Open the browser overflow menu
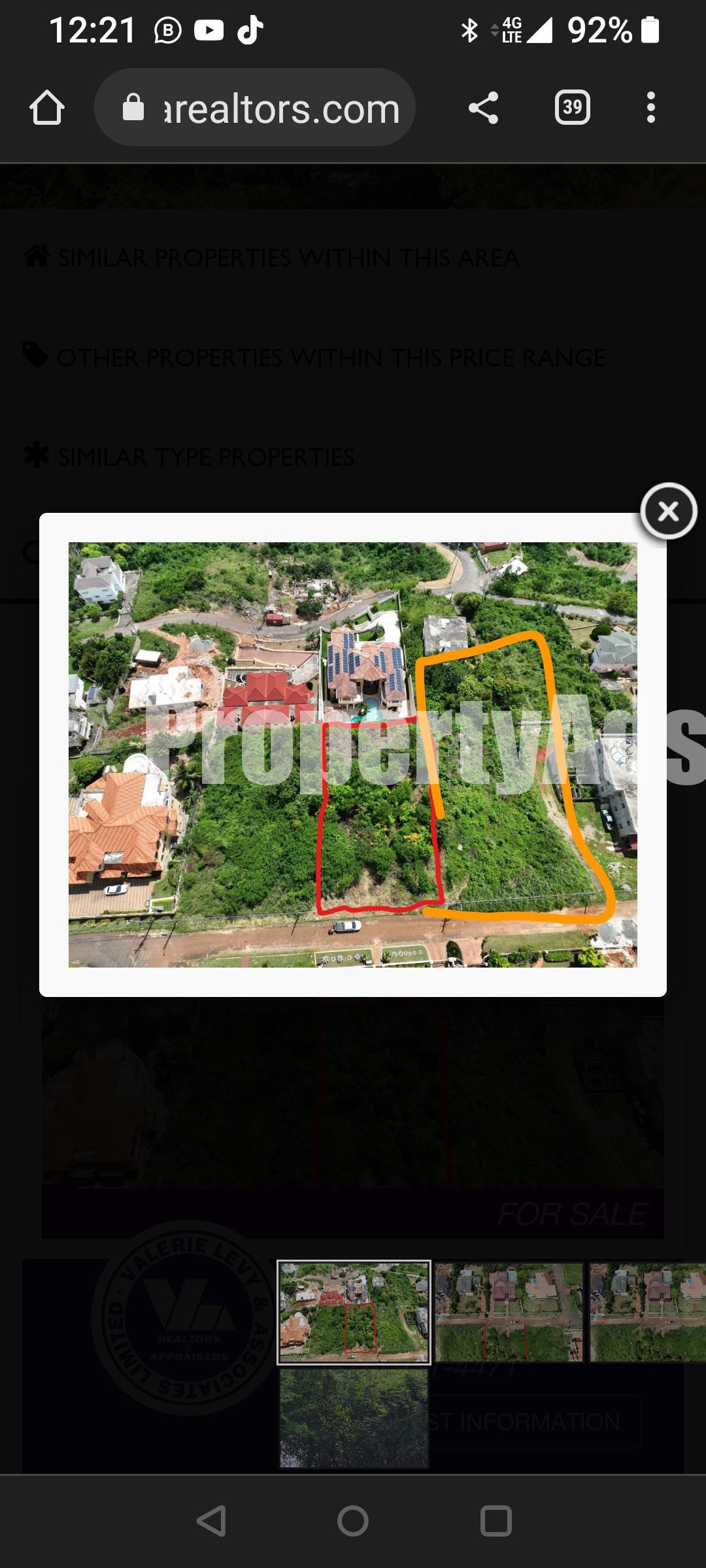Viewport: 706px width, 1568px height. 650,108
